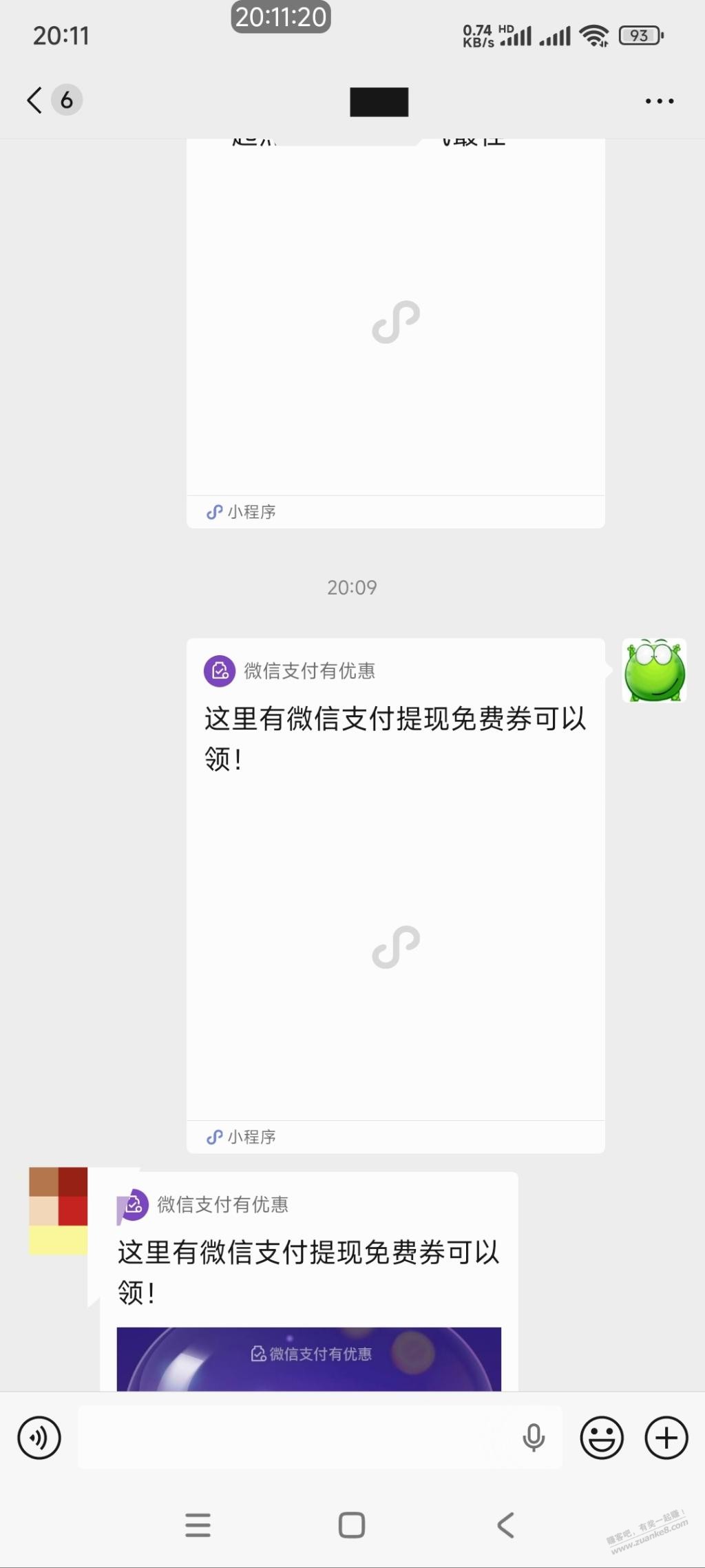The height and width of the screenshot is (1568, 705).
Task: Tap the system home button
Action: [x=352, y=1525]
